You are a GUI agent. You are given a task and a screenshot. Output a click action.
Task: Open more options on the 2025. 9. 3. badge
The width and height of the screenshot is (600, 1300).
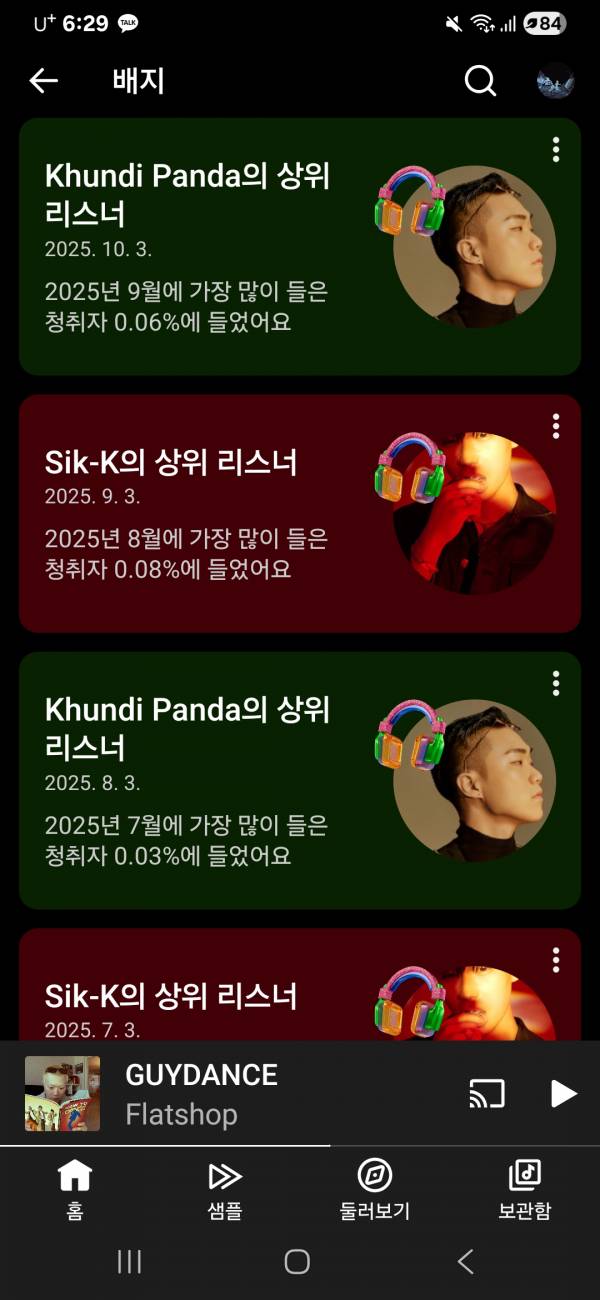click(556, 426)
